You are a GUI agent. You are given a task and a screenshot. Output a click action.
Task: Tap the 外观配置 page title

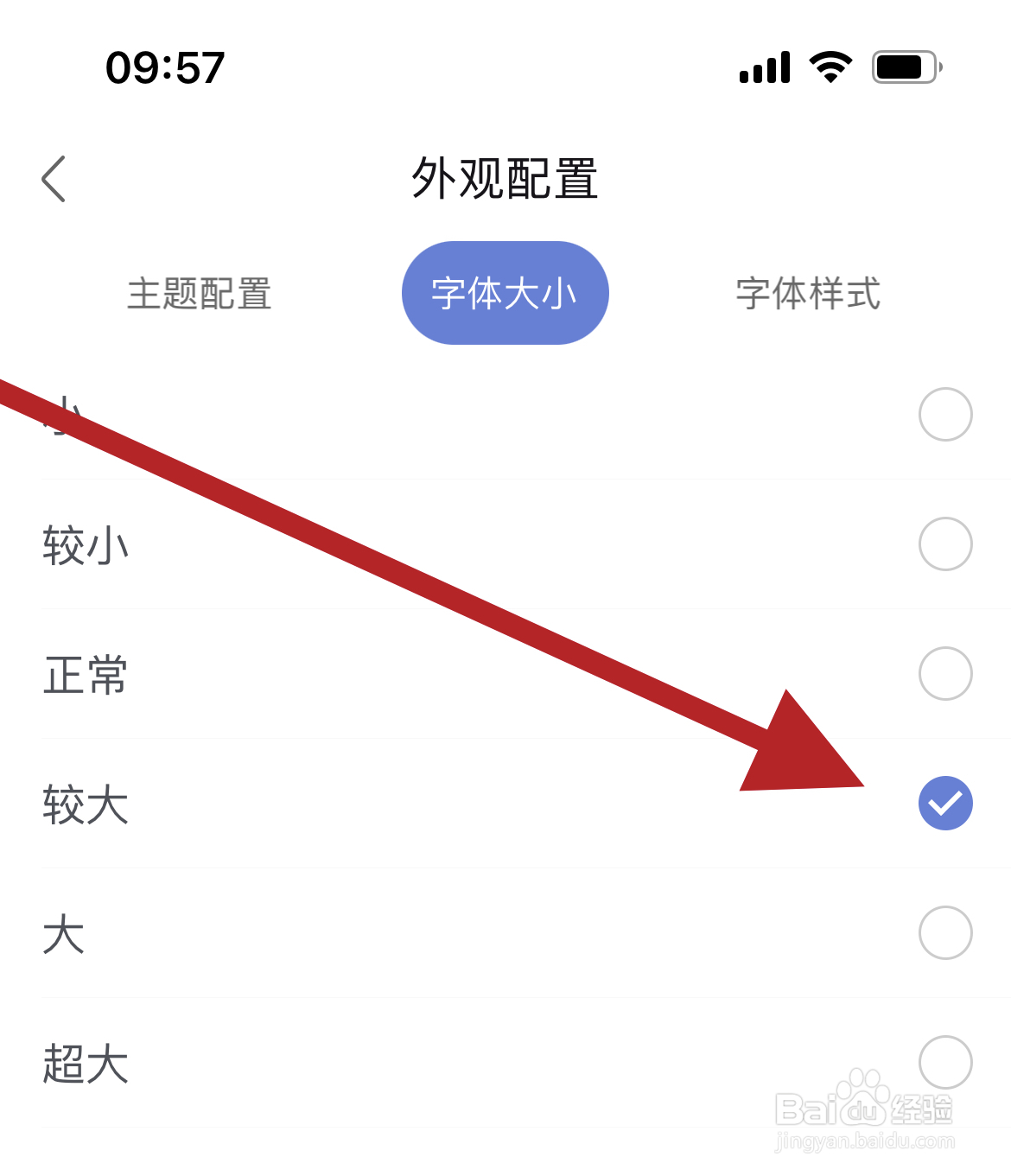(x=505, y=179)
